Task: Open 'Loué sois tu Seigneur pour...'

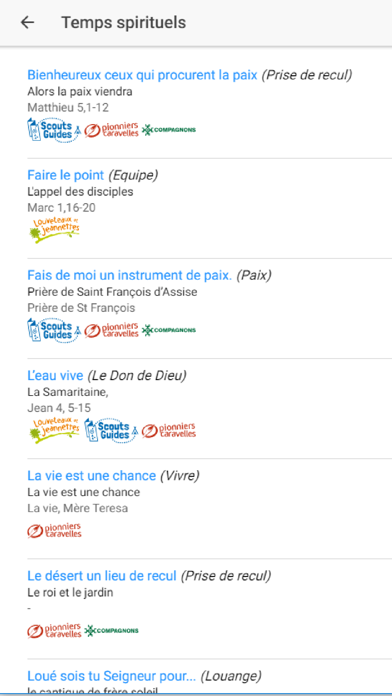Action: (111, 676)
